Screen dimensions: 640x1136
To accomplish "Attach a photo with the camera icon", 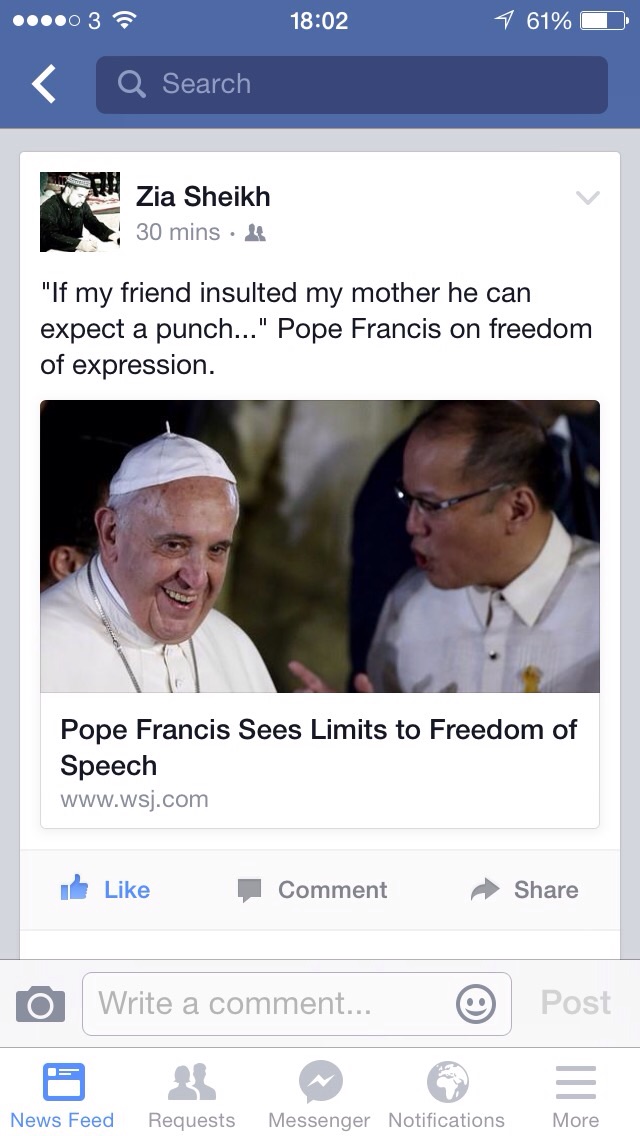I will 41,1003.
